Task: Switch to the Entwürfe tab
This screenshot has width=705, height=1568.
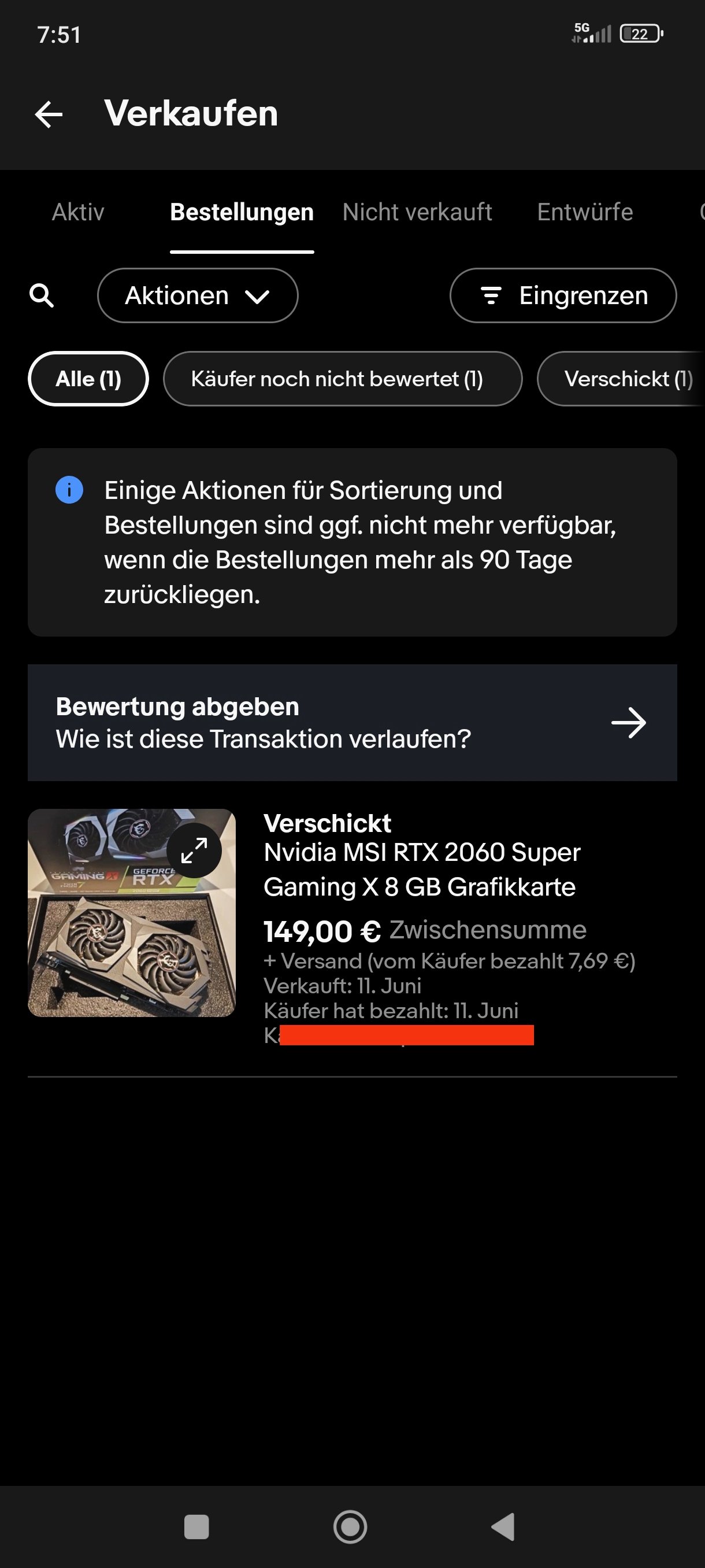Action: pyautogui.click(x=585, y=212)
